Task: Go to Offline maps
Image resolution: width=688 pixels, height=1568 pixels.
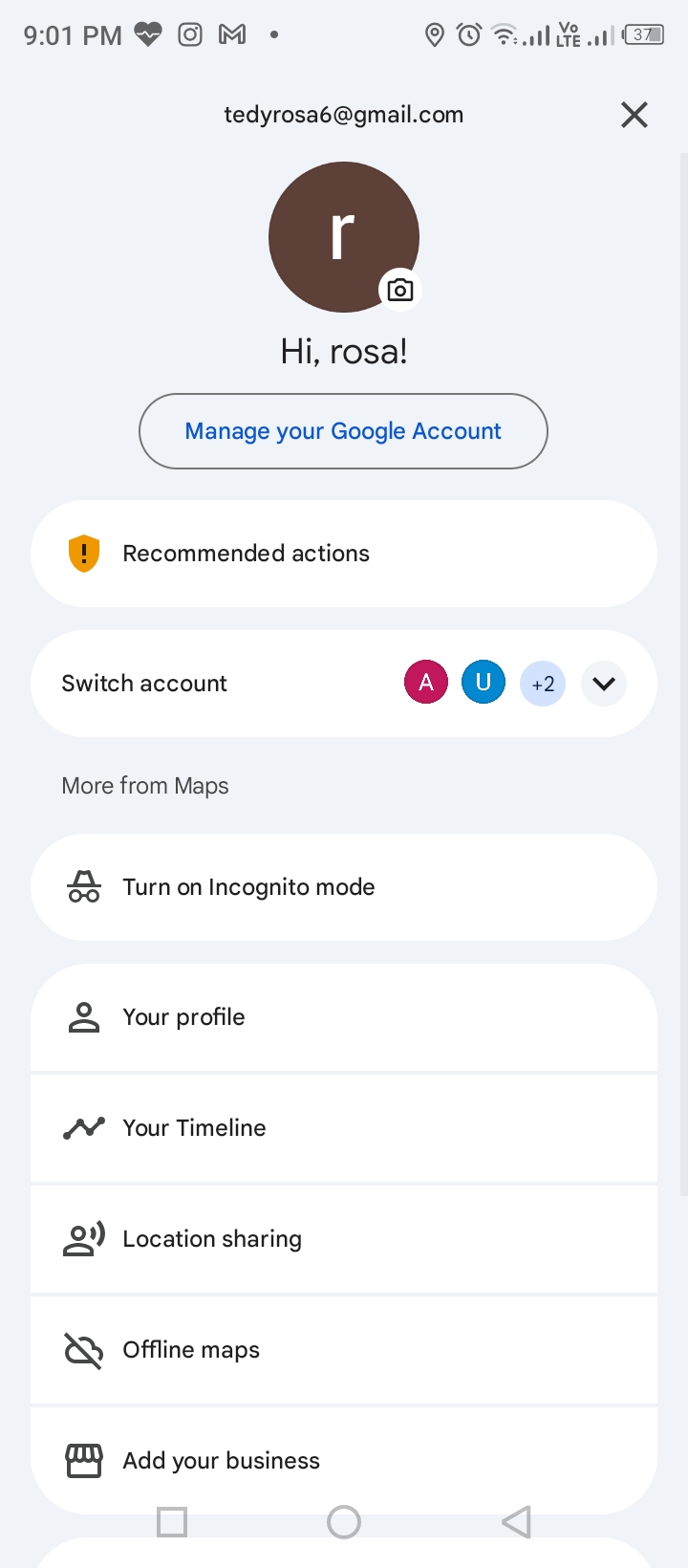Action: [344, 1350]
